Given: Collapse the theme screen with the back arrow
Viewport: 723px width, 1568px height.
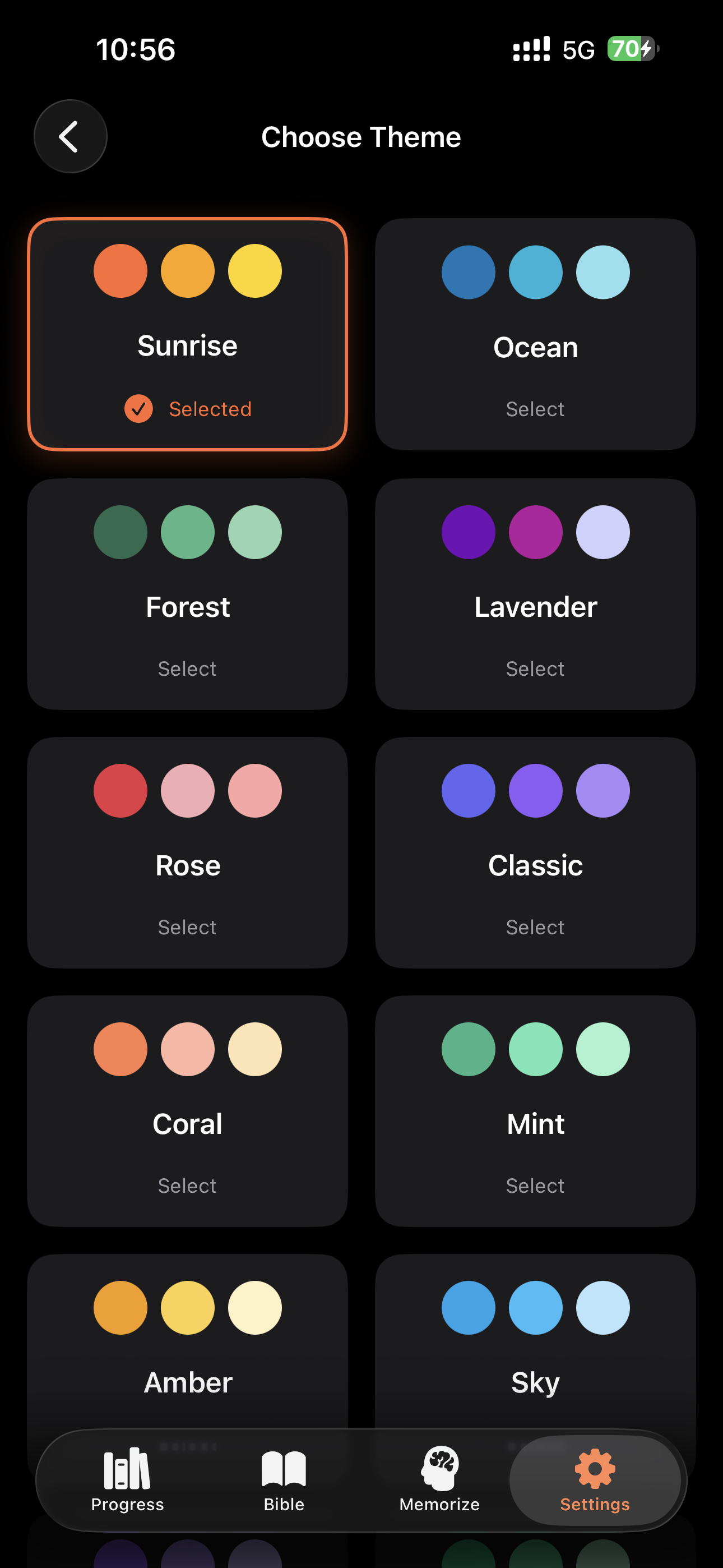Looking at the screenshot, I should 70,136.
